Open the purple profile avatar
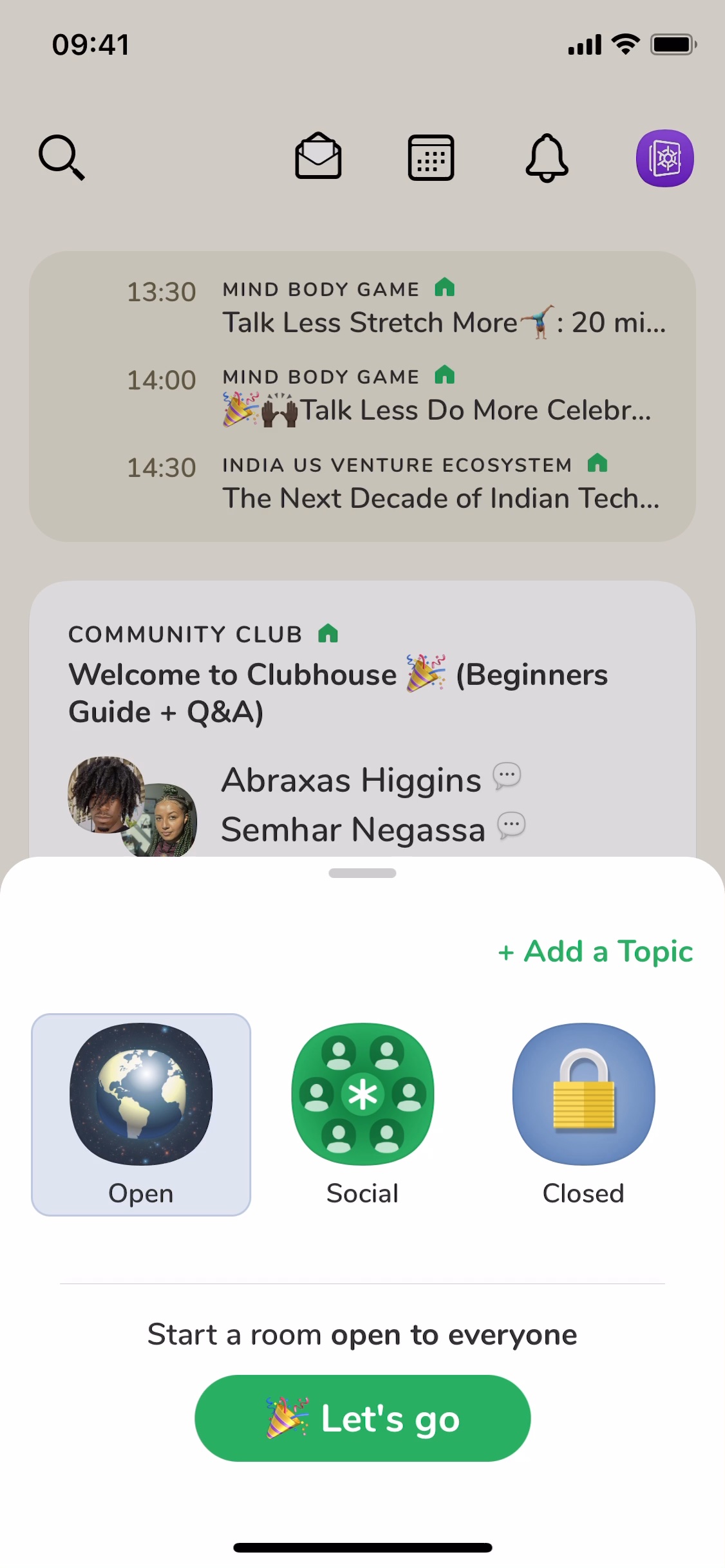This screenshot has height=1568, width=725. (x=664, y=158)
